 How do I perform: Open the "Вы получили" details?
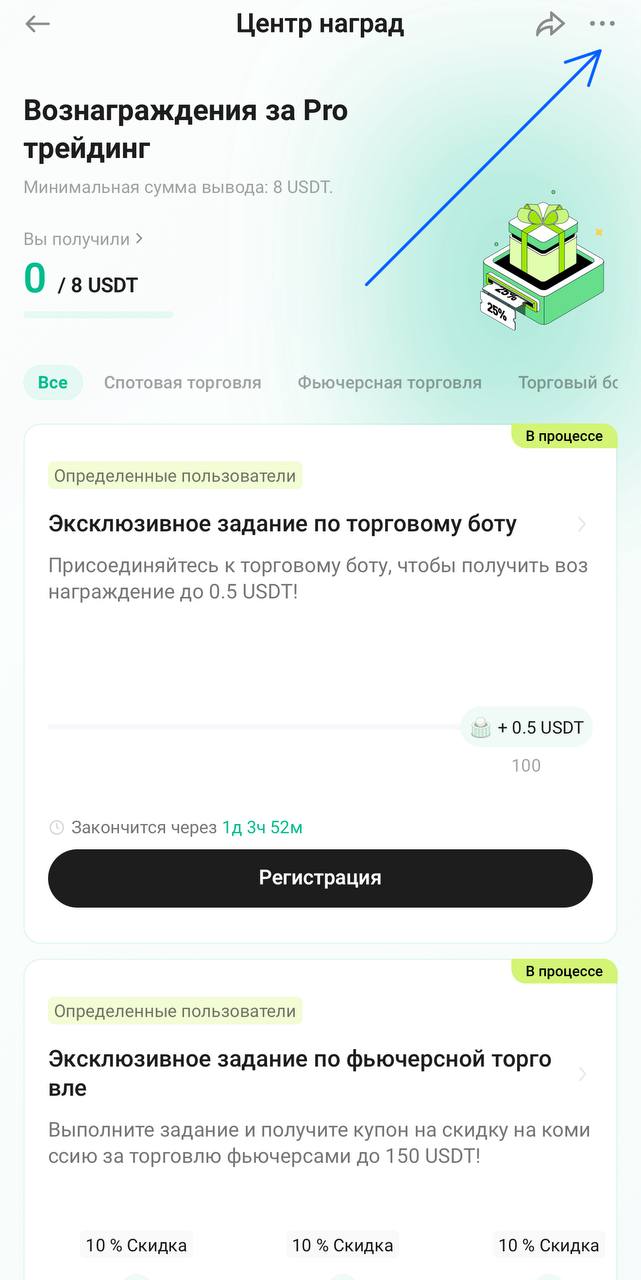pos(83,239)
